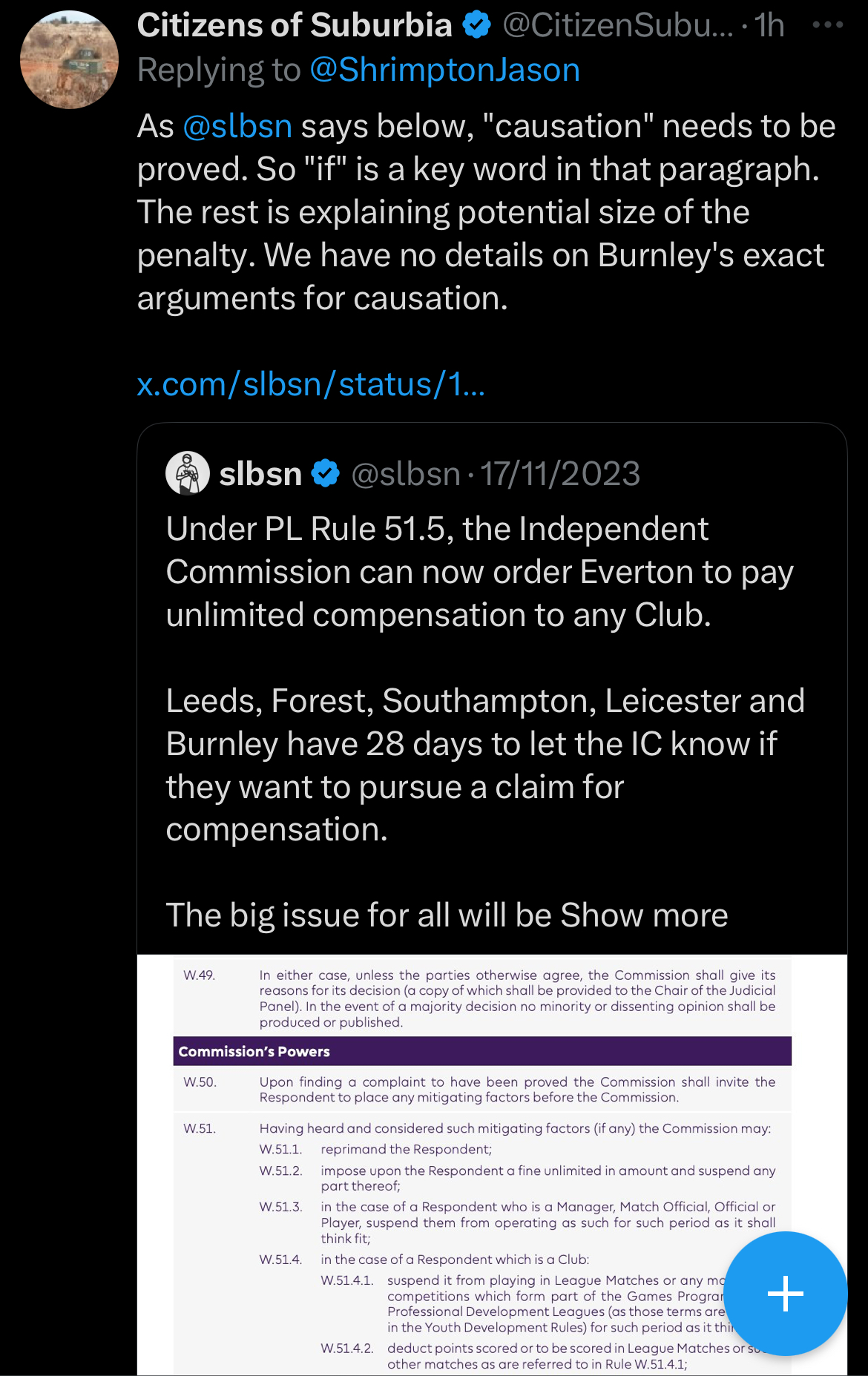This screenshot has height=1376, width=868.
Task: Open the @ShrimptonJason profile link
Action: coord(444,70)
